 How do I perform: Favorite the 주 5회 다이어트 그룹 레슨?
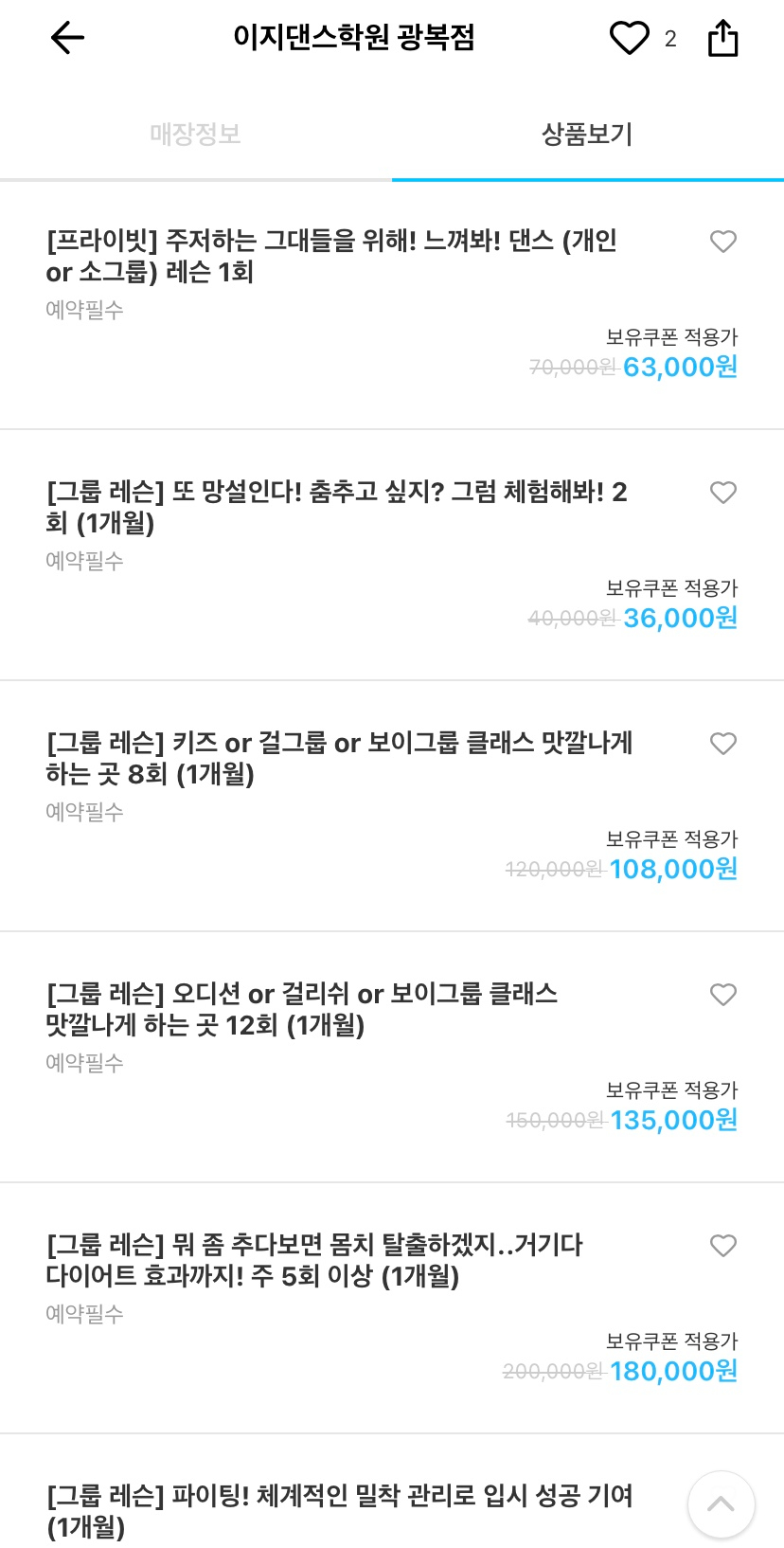point(723,1246)
